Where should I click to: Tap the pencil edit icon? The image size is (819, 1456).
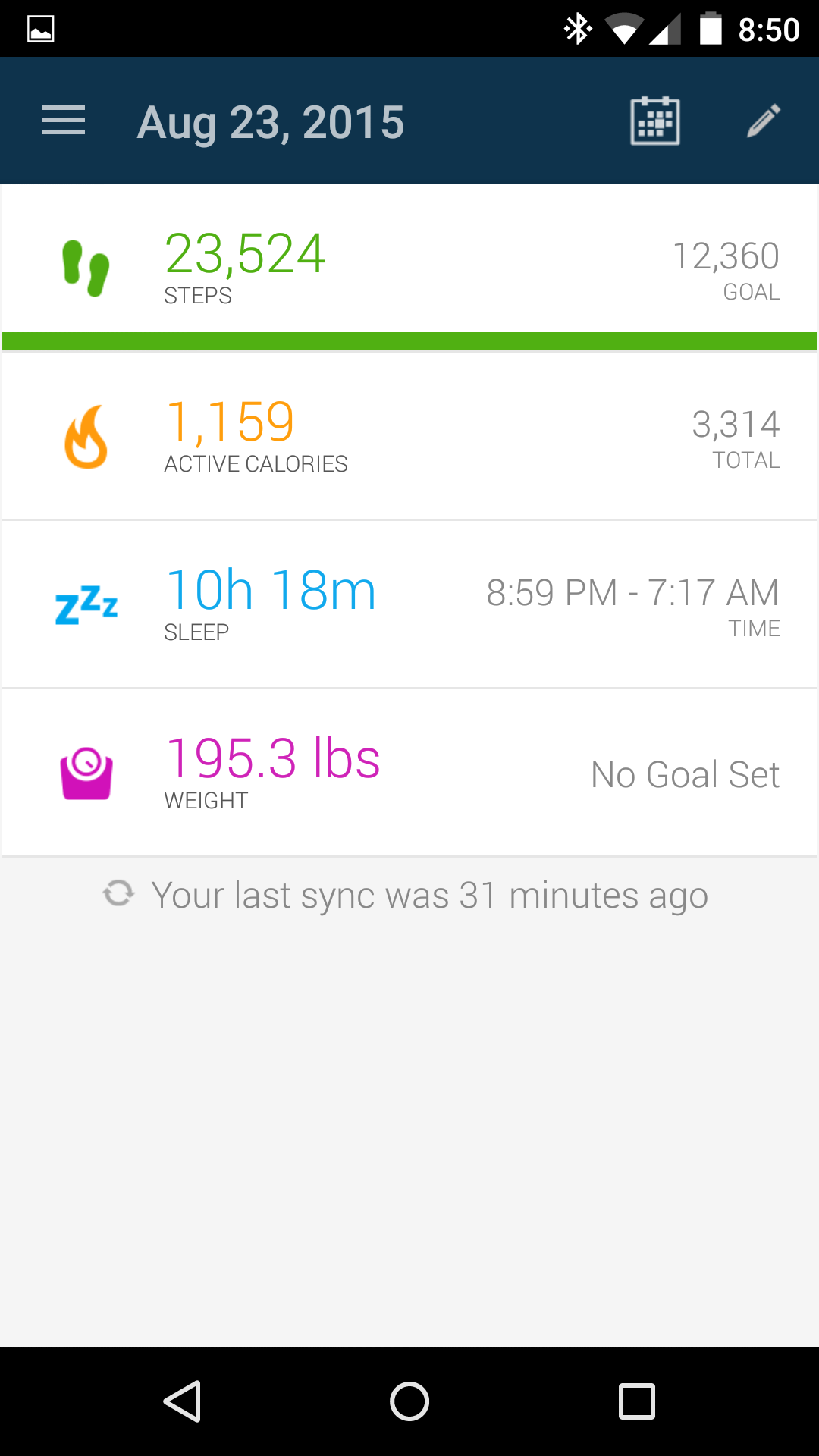763,121
